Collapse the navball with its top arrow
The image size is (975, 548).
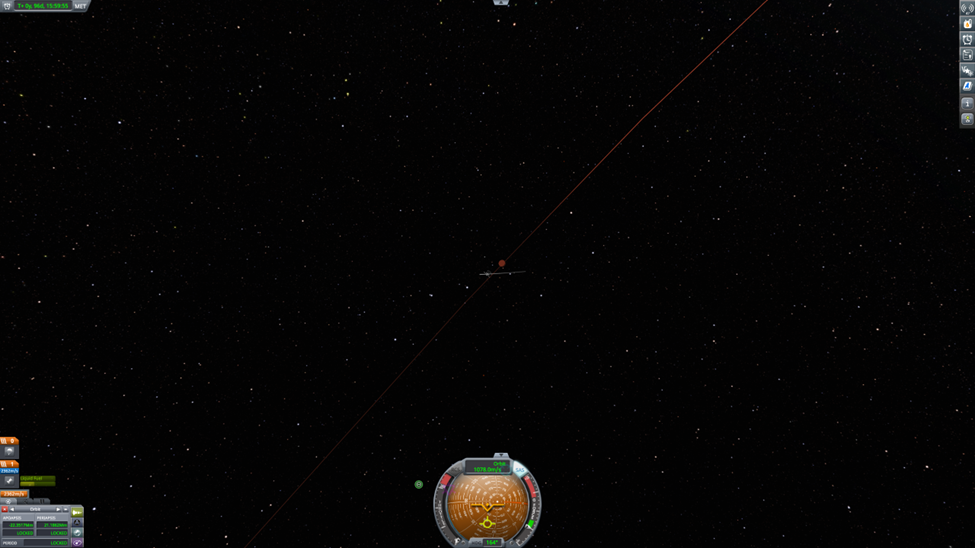[x=501, y=456]
